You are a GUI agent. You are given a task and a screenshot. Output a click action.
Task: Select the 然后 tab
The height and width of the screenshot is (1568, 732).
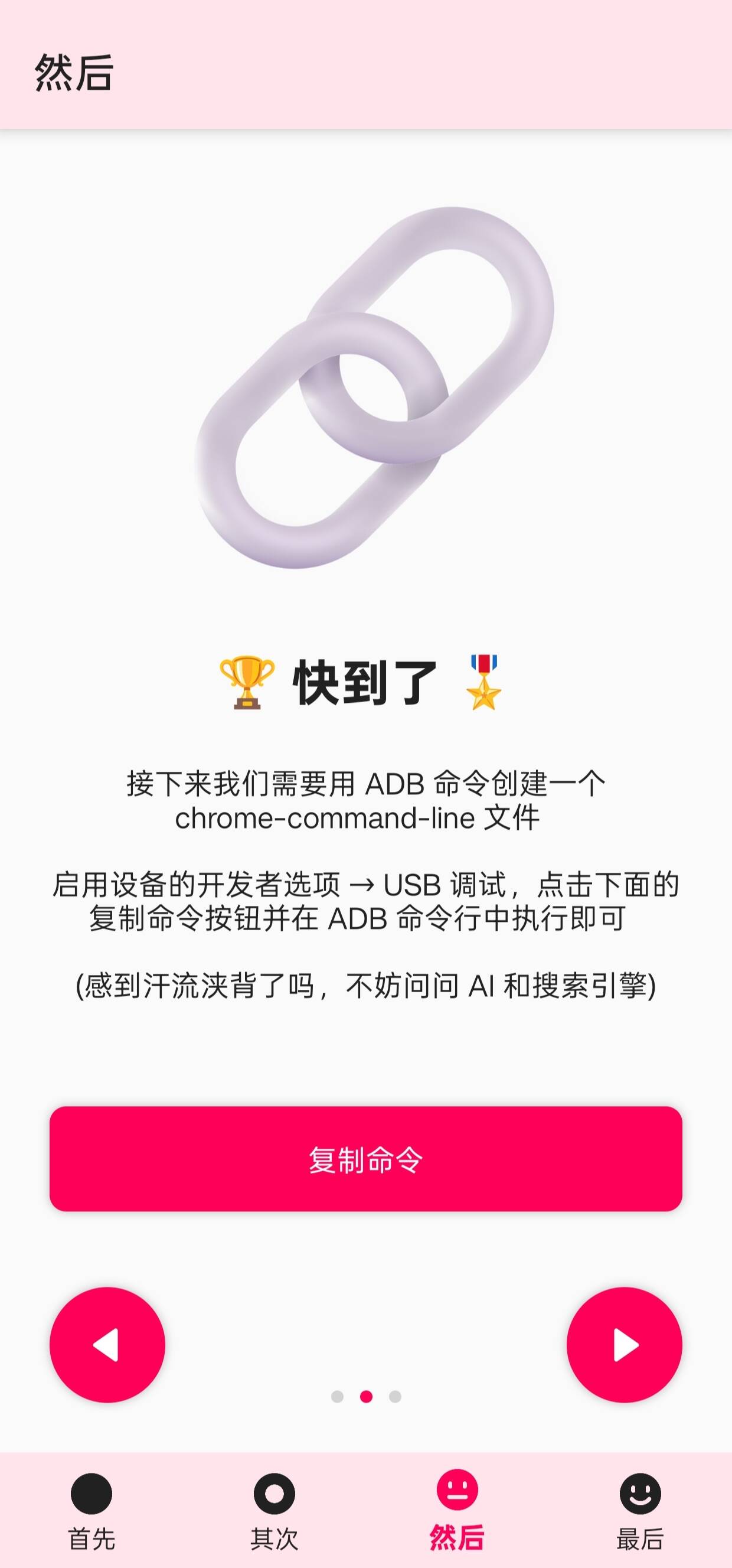(457, 1511)
